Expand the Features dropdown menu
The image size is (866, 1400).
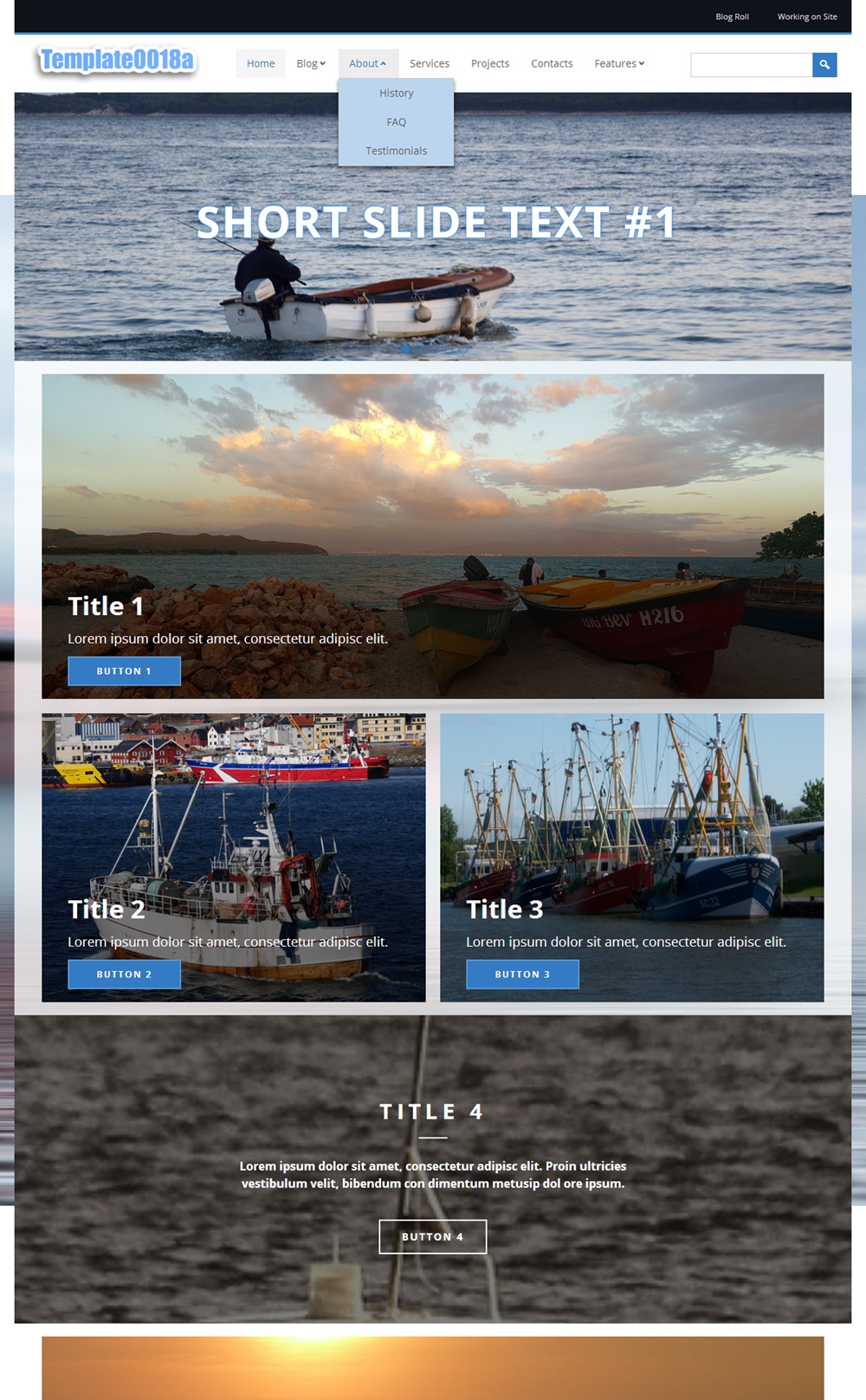point(619,64)
